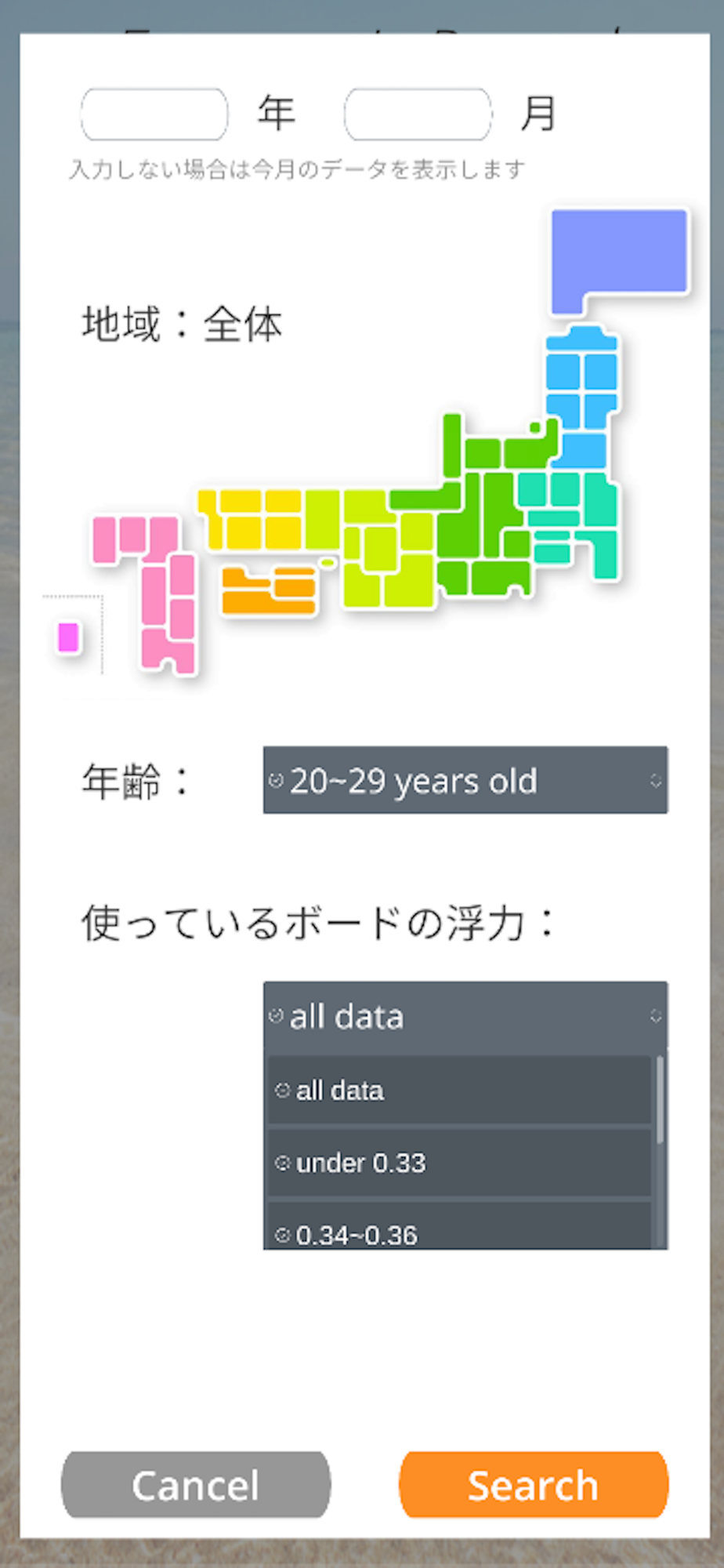Pick the '0.34~0.36' buoyancy option

[x=459, y=1233]
